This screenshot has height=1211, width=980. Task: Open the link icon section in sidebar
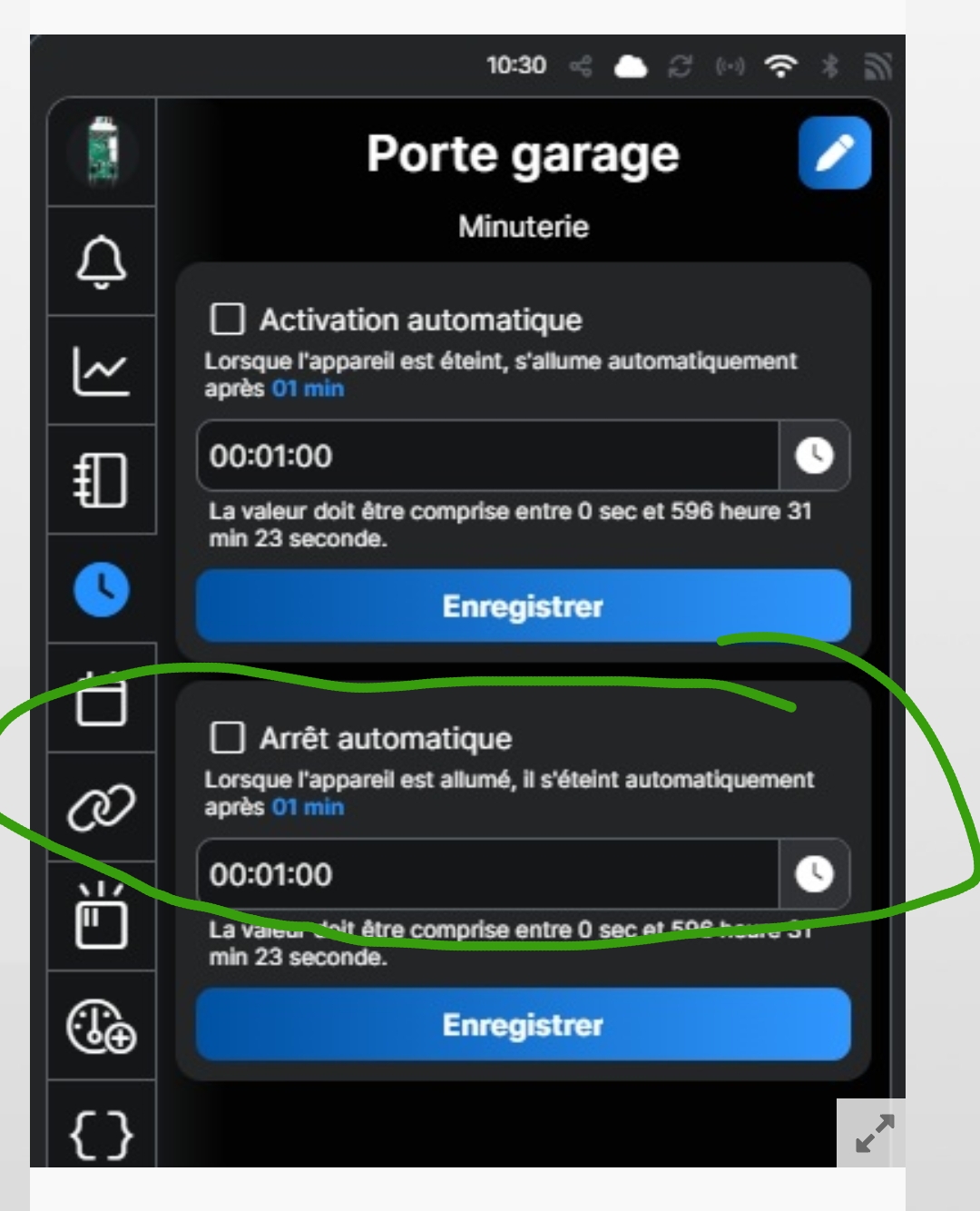(x=101, y=807)
